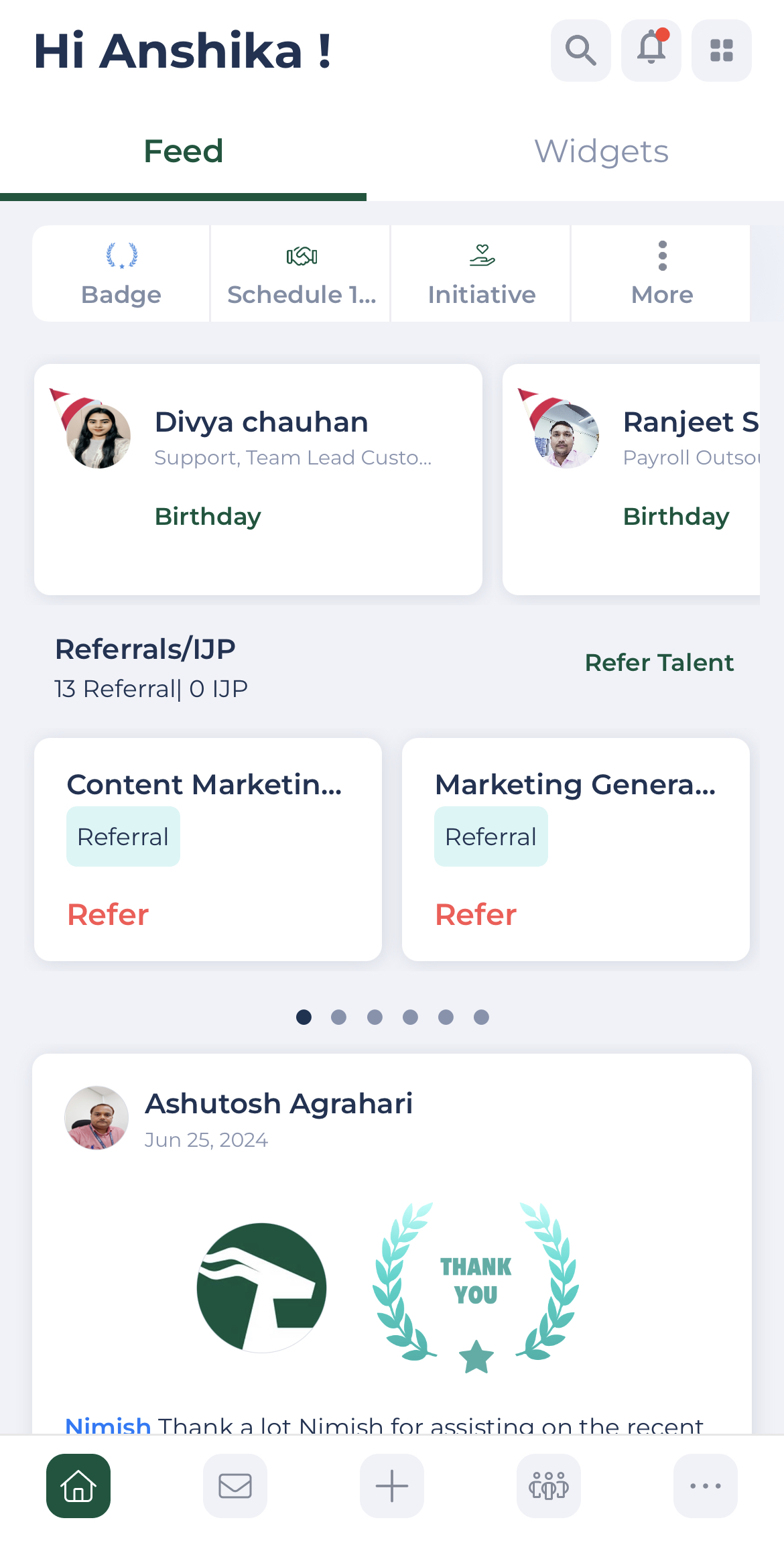Select the Feed tab

[183, 151]
